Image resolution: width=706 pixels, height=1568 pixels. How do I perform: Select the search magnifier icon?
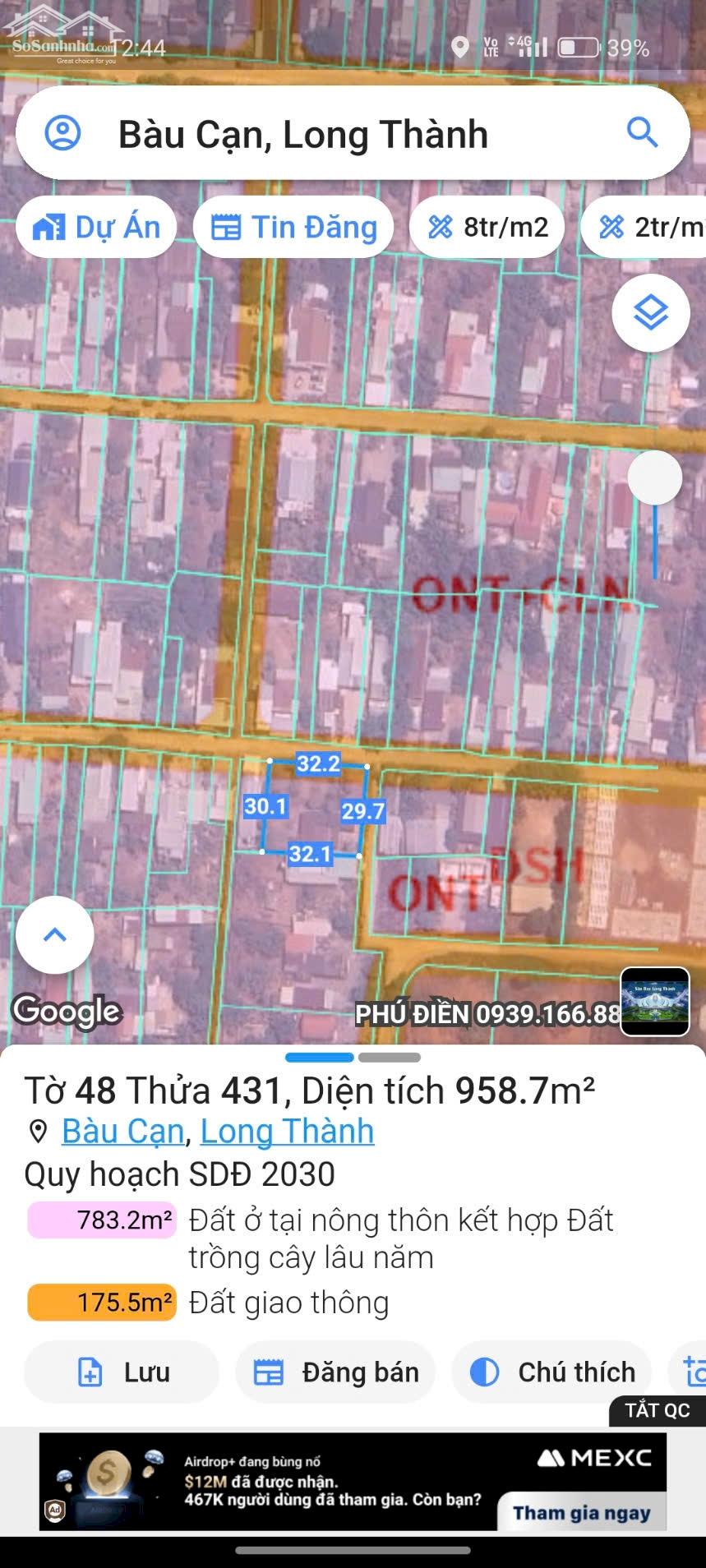(640, 134)
